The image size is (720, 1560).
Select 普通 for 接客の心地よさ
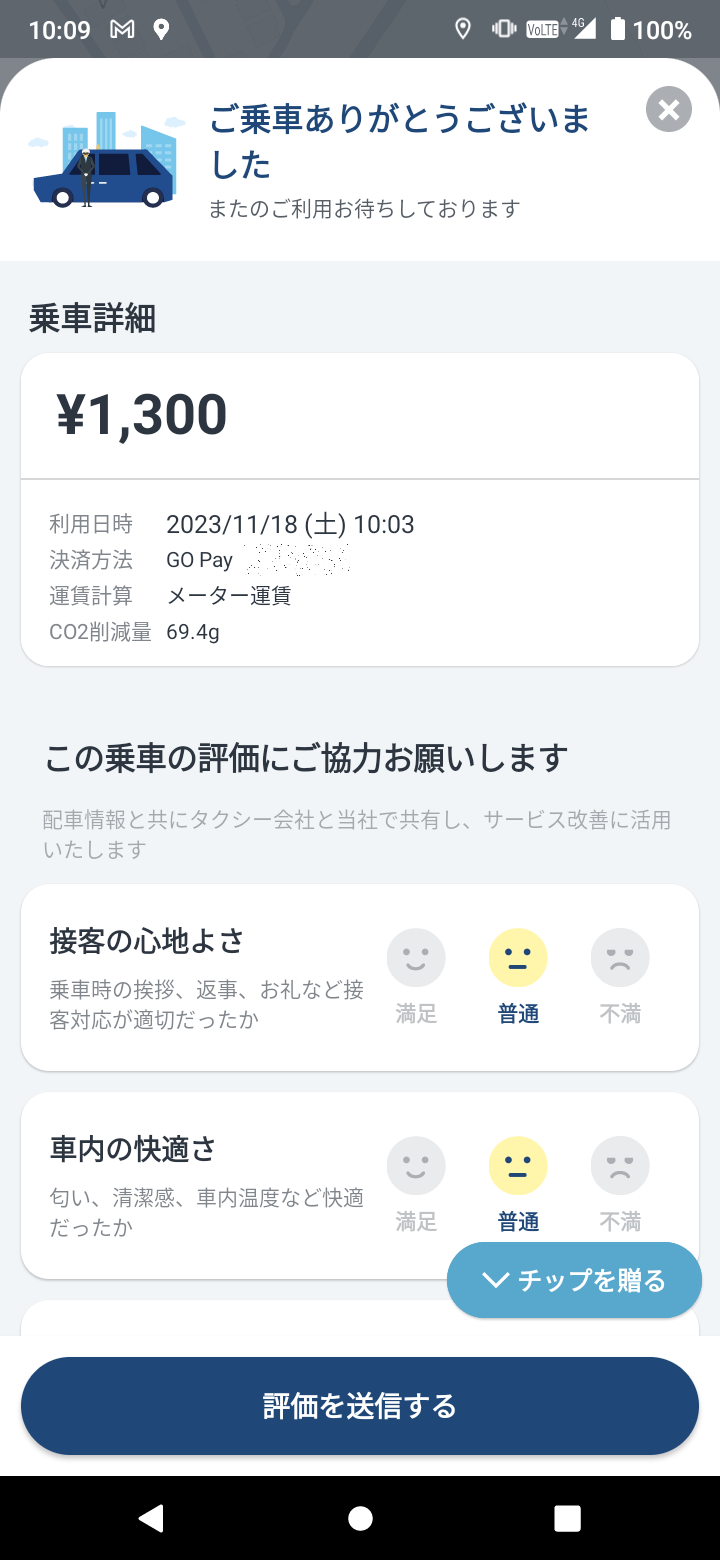(518, 977)
